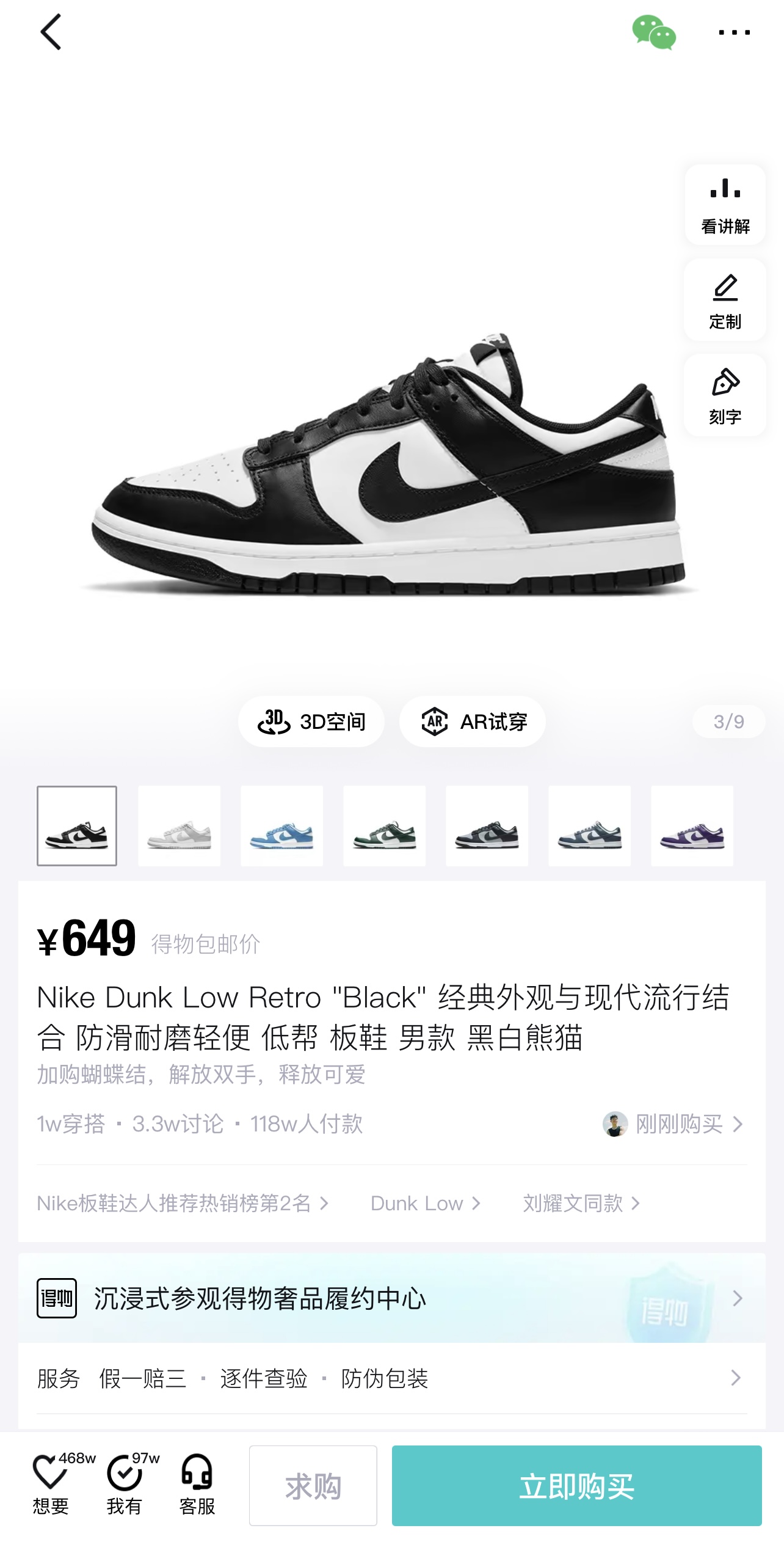The image size is (784, 1564).
Task: Share the product via the WeChat icon
Action: pyautogui.click(x=653, y=32)
